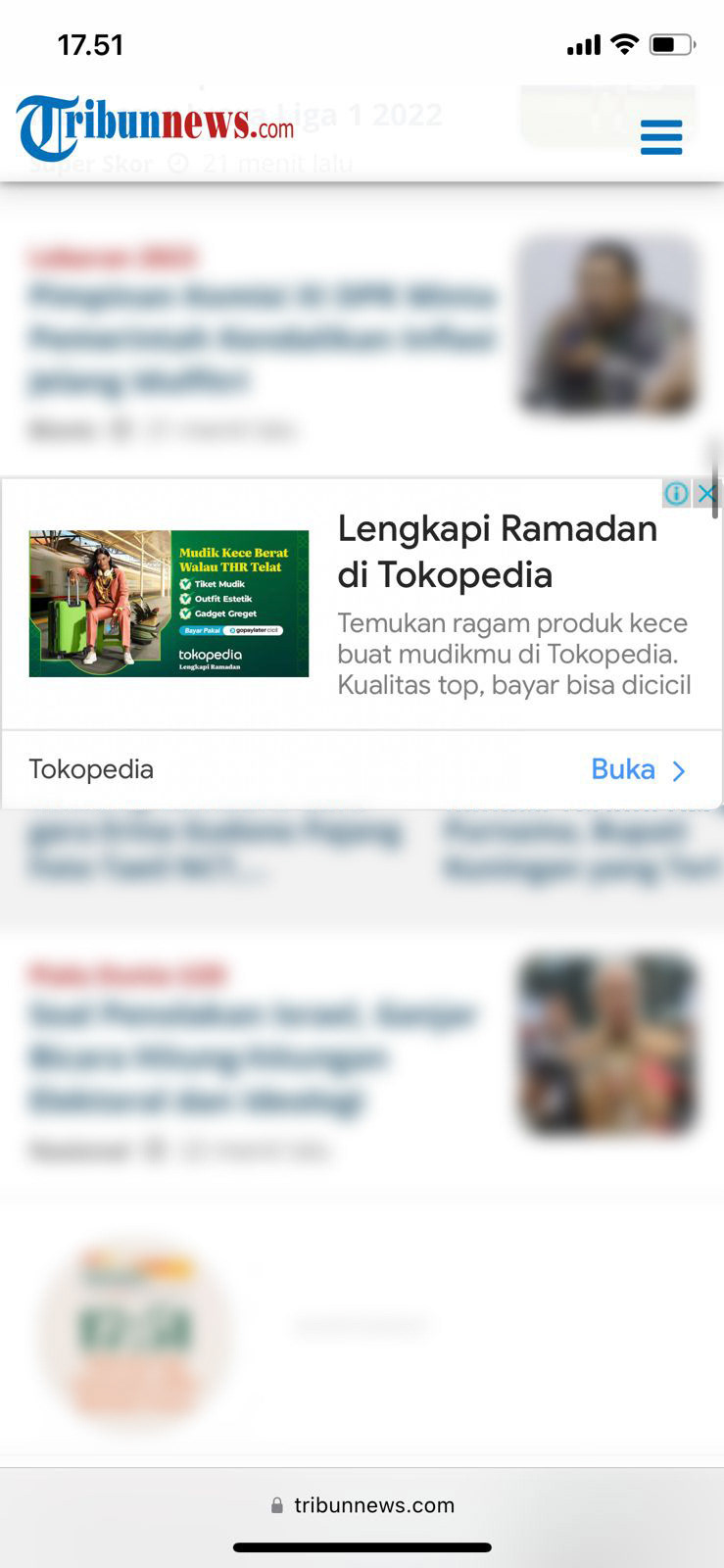Tap Buka to open Tokopedia
Viewport: 724px width, 1568px height.
637,770
